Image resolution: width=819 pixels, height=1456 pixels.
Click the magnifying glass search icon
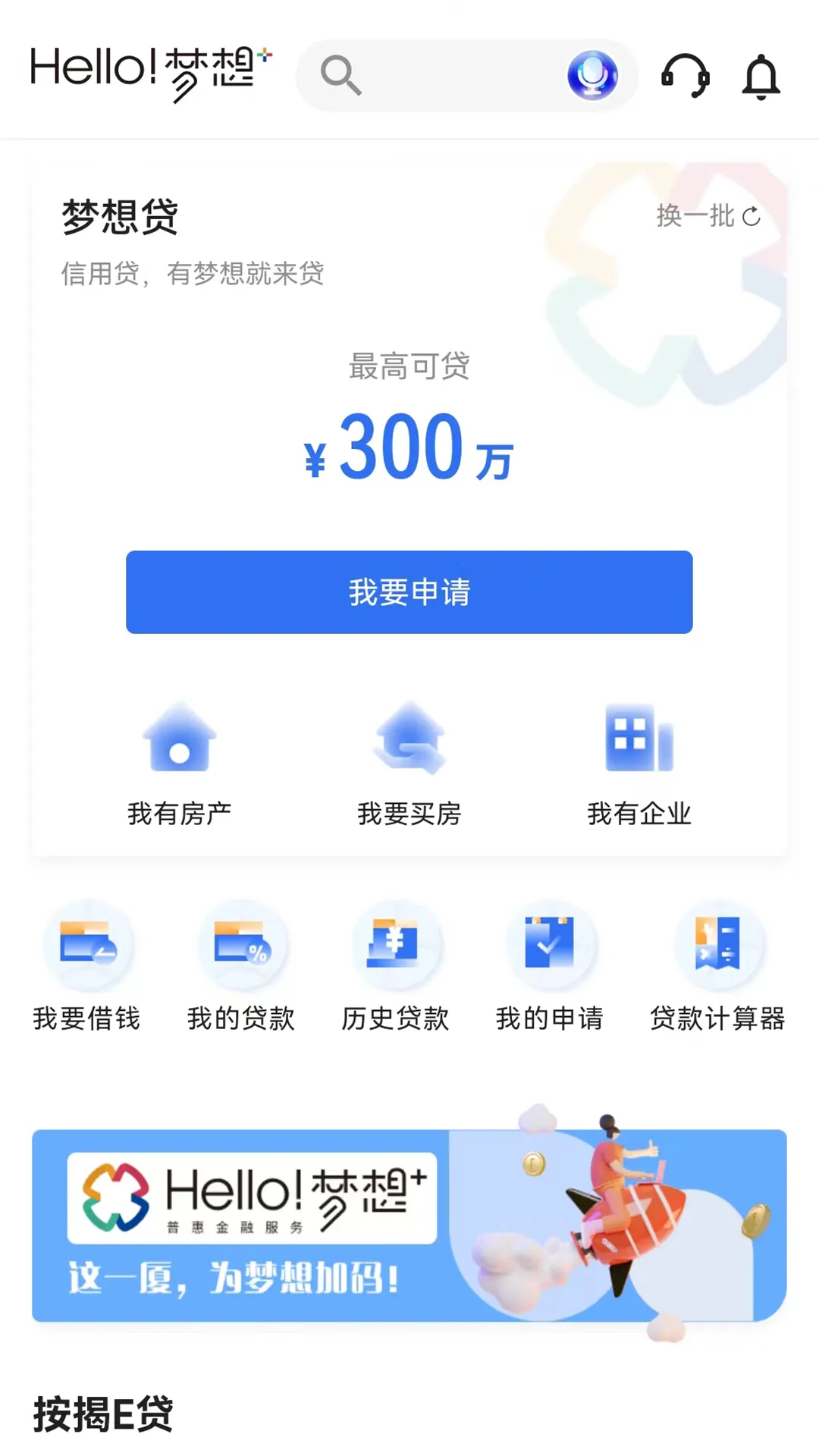pyautogui.click(x=341, y=76)
